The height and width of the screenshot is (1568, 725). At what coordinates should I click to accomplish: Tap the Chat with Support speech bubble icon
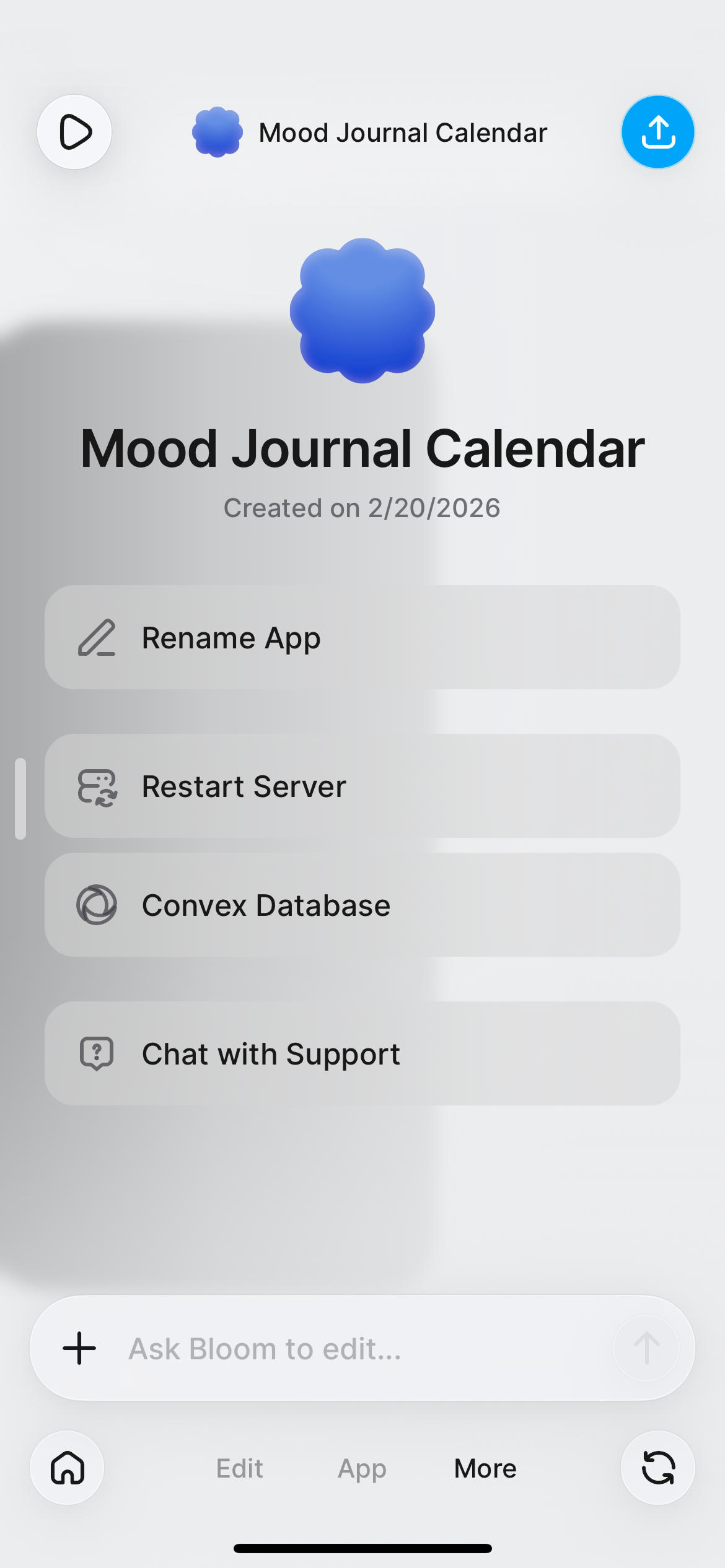(97, 1053)
